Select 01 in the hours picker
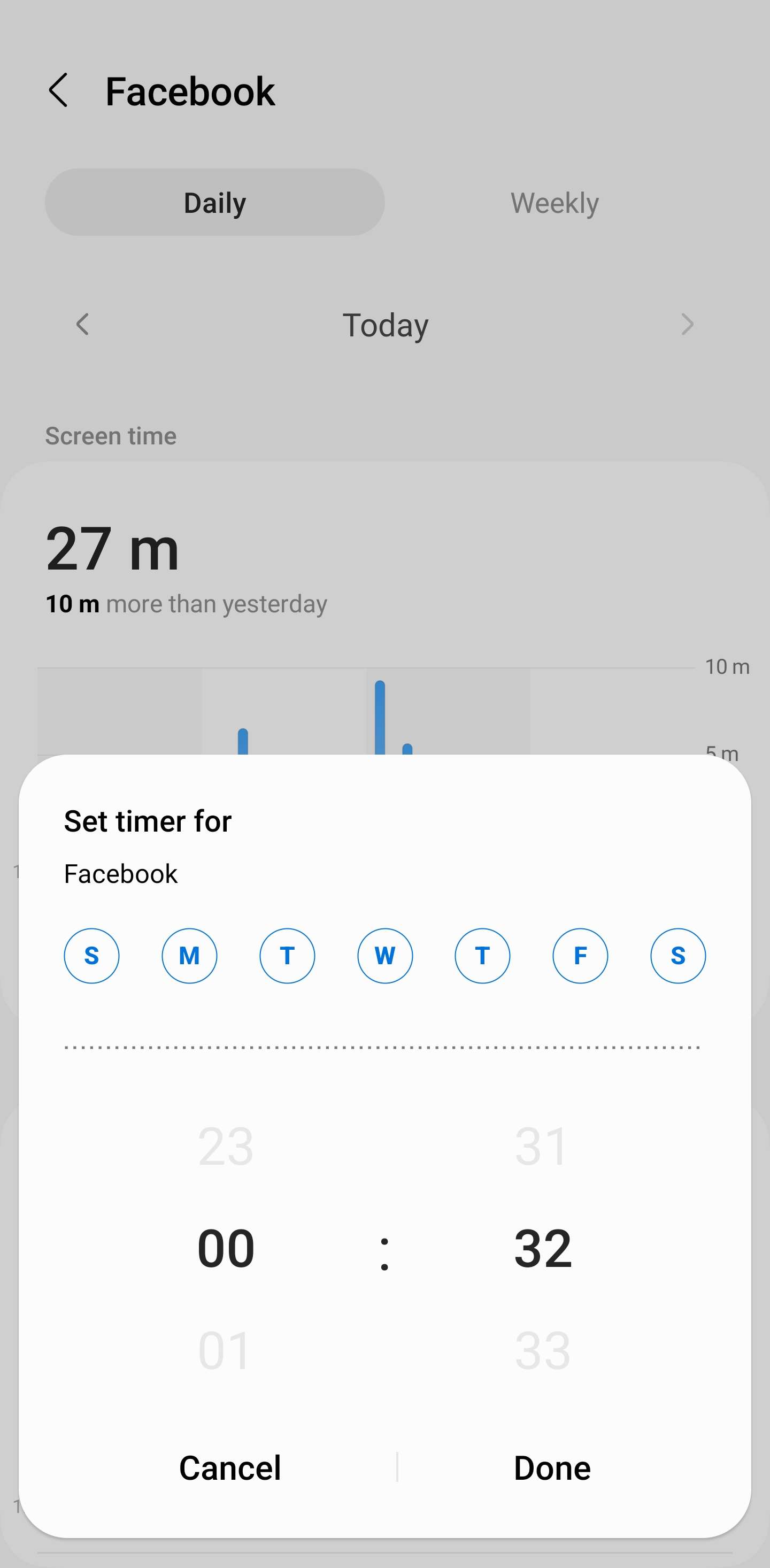This screenshot has width=770, height=1568. (x=226, y=1350)
